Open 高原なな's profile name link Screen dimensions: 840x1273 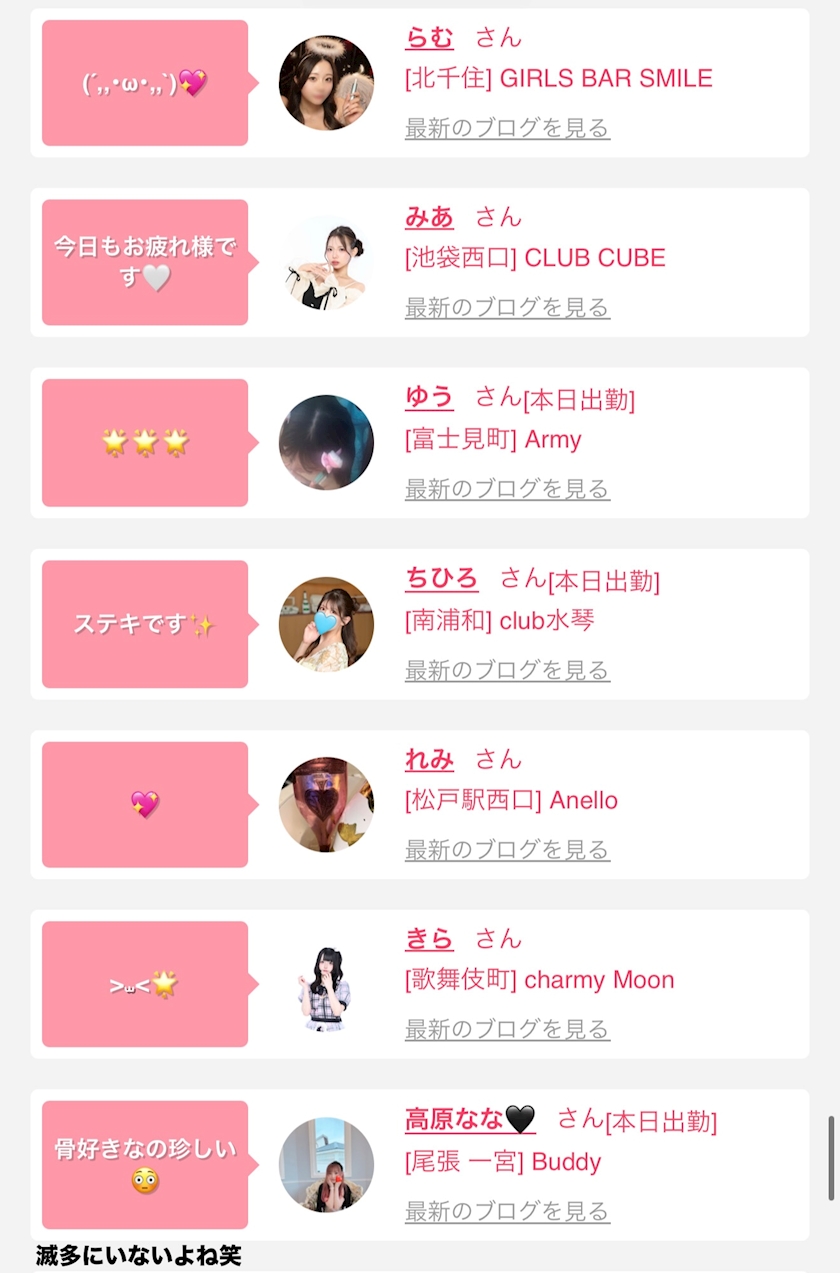tap(470, 1120)
